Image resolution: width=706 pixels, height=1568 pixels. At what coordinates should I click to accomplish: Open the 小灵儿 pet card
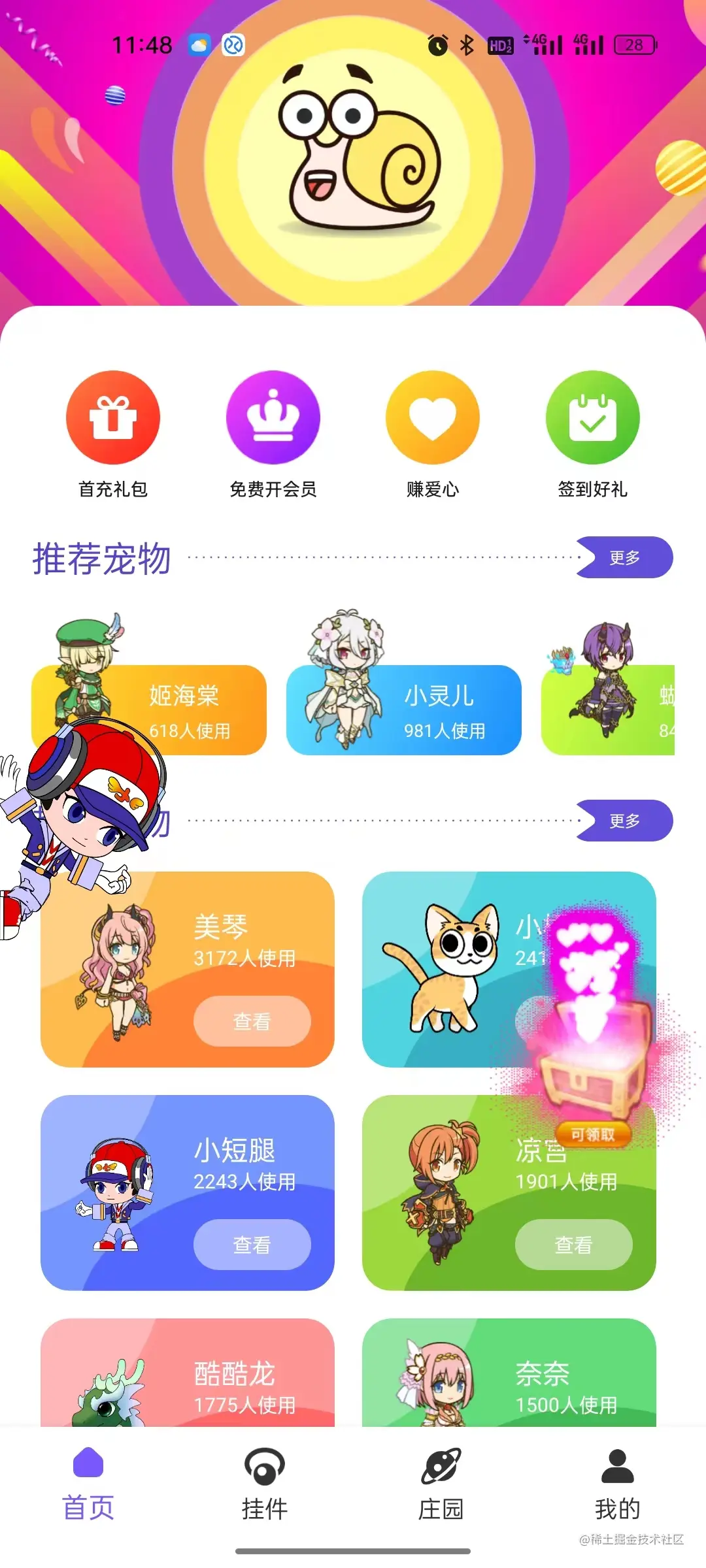click(403, 712)
